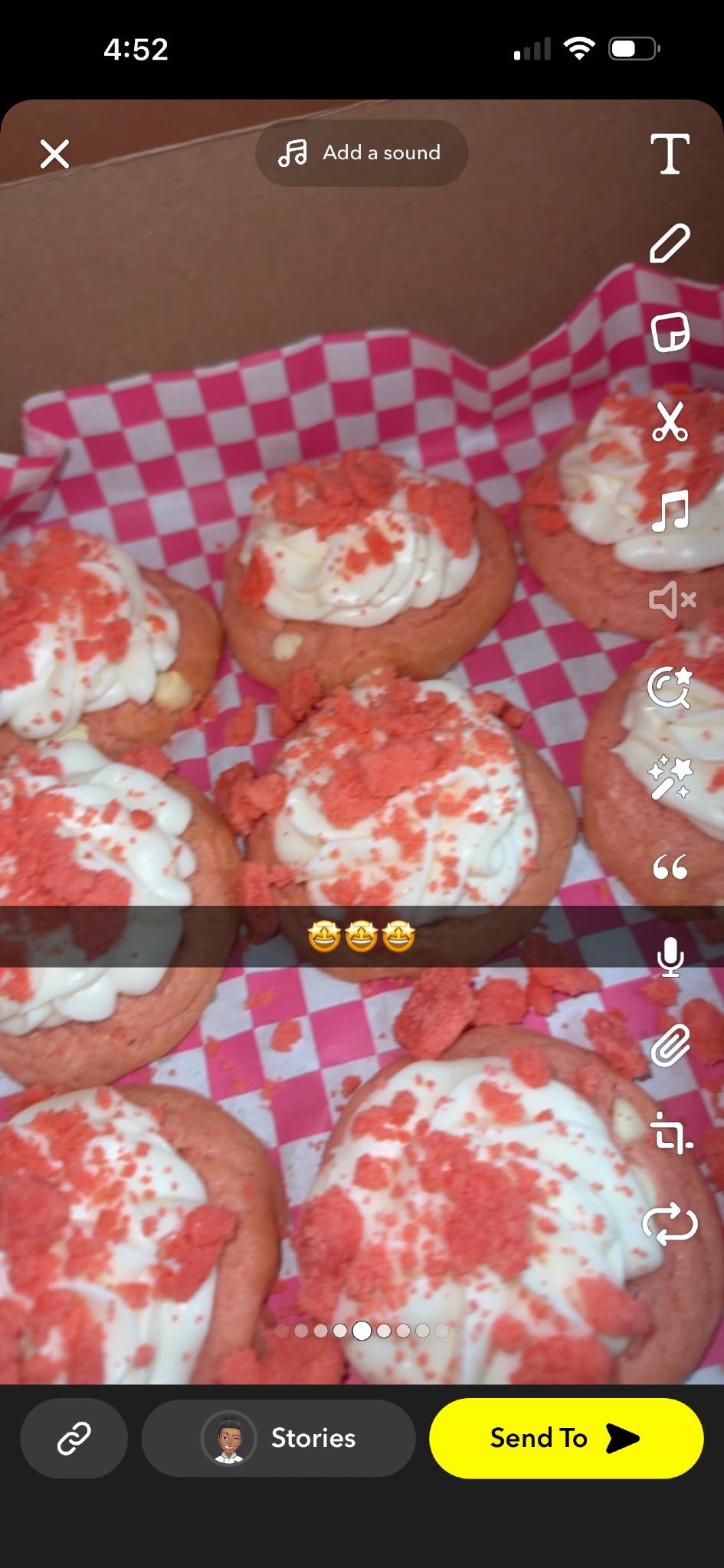Open the lens search tool
This screenshot has height=1568, width=724.
click(670, 688)
